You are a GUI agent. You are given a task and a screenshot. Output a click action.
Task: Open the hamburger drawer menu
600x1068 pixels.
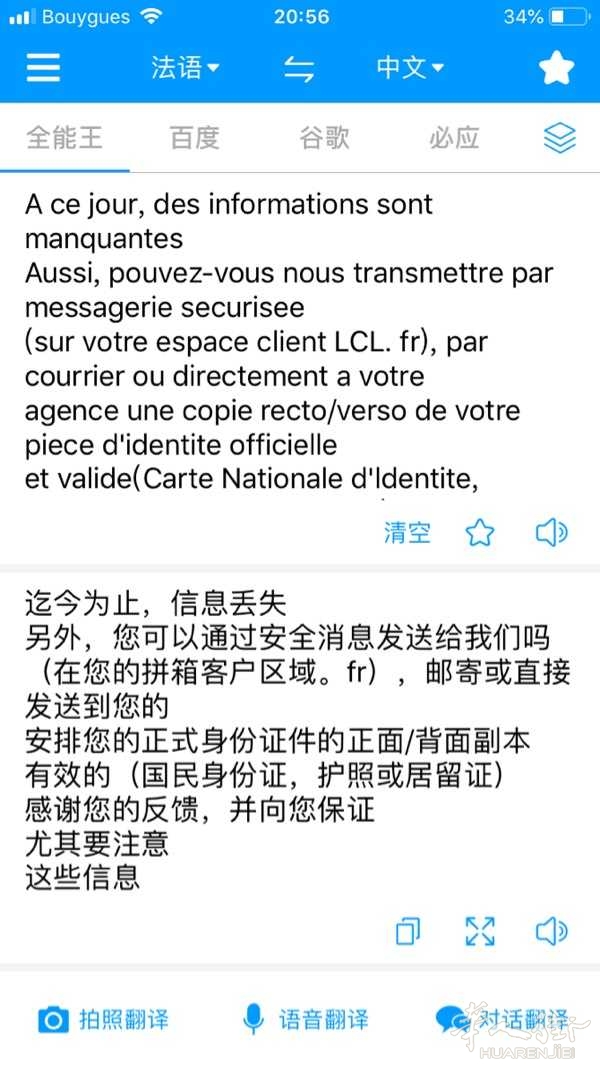point(43,68)
